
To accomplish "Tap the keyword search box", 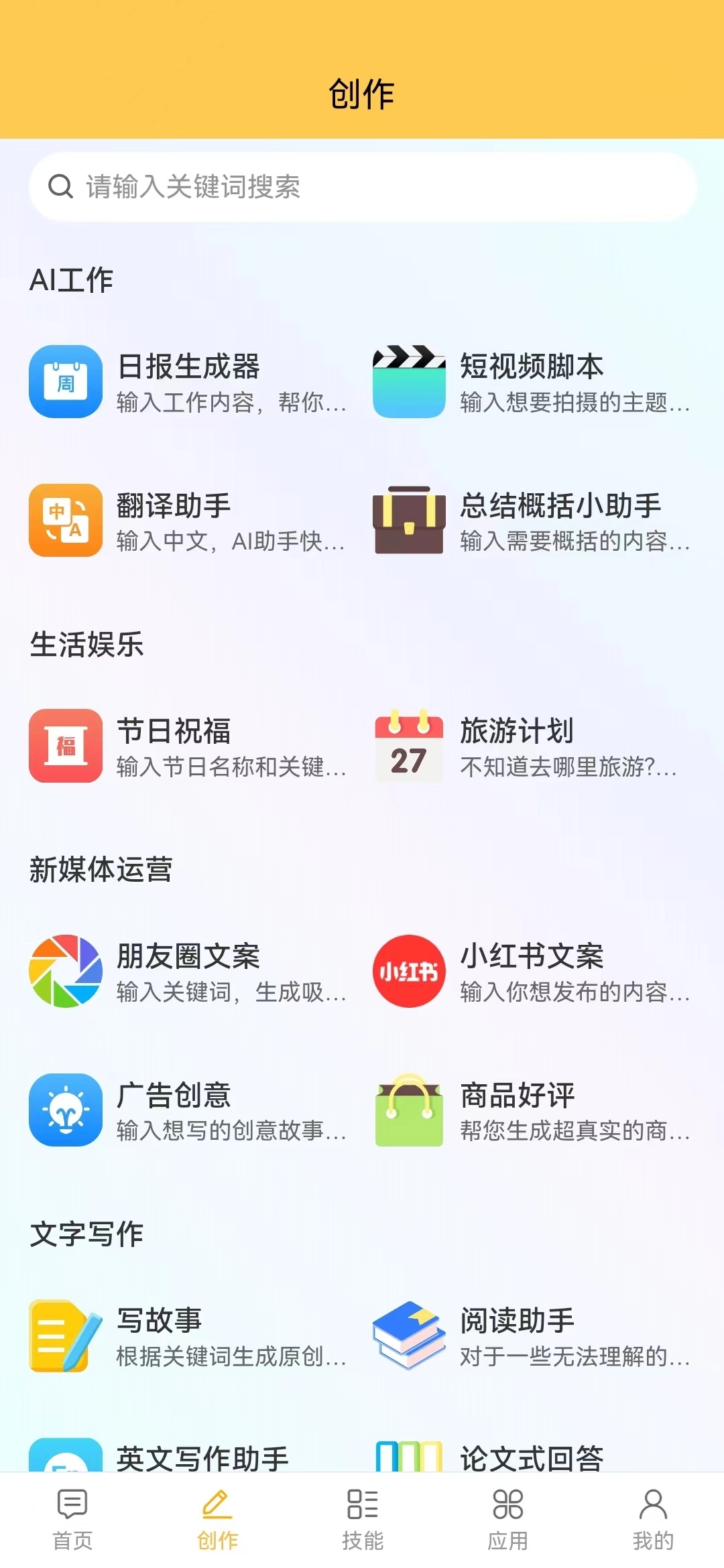I will (362, 187).
